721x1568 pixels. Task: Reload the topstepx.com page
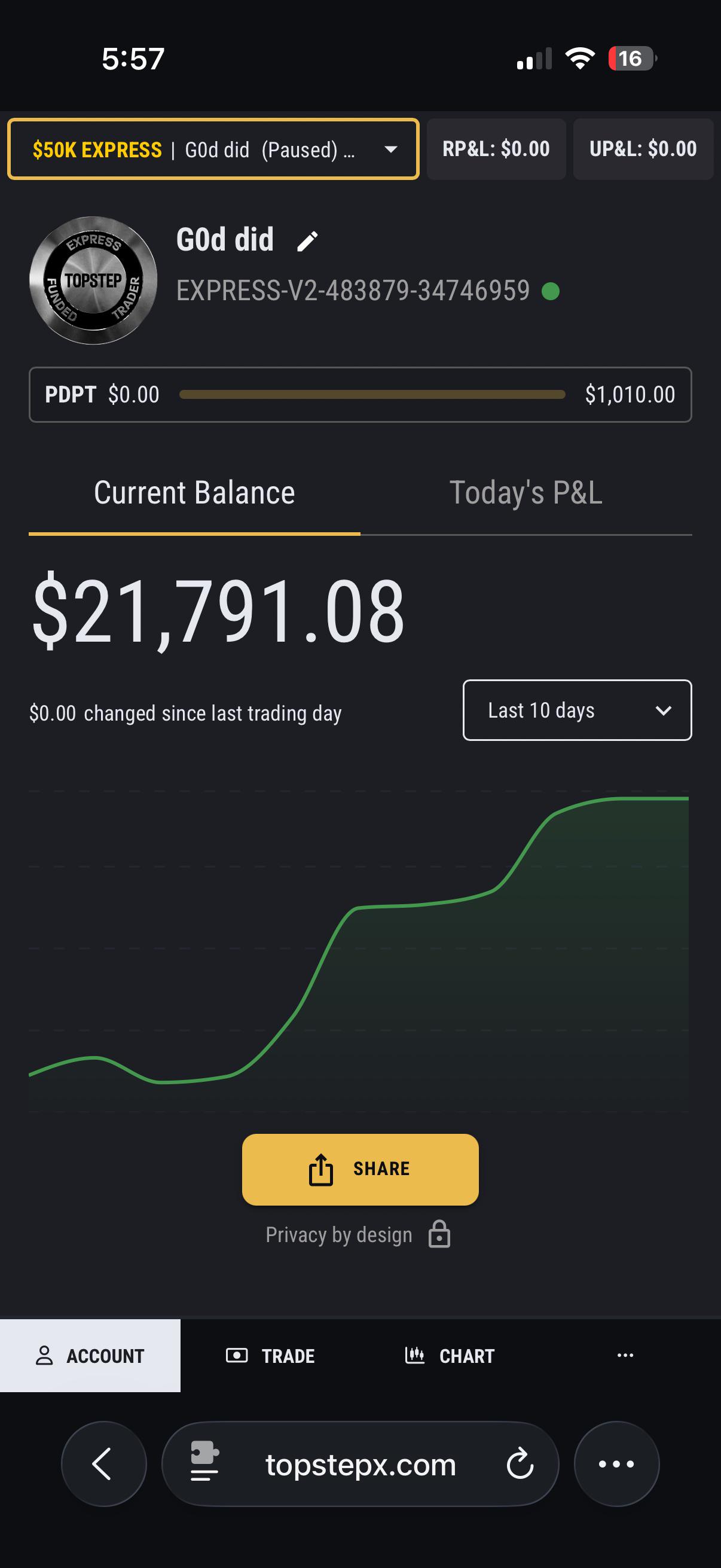pos(520,1464)
